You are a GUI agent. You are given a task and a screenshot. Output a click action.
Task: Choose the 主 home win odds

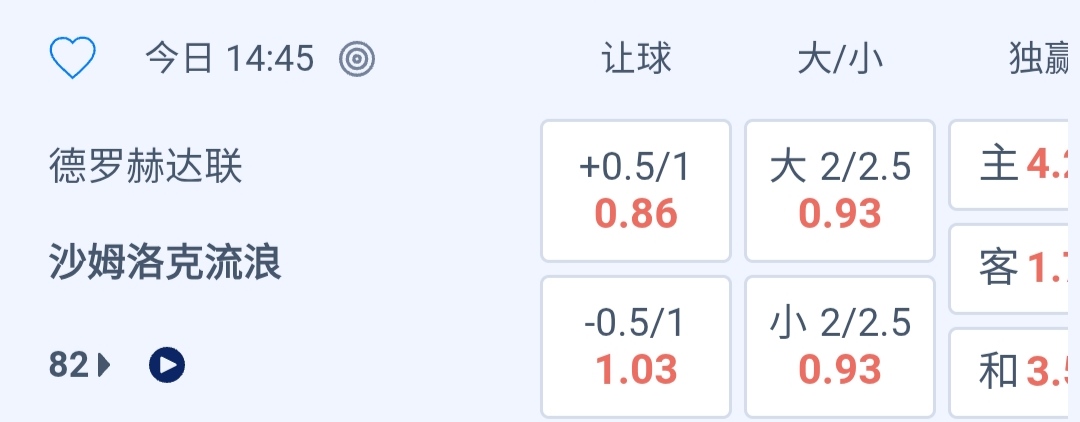point(1014,165)
